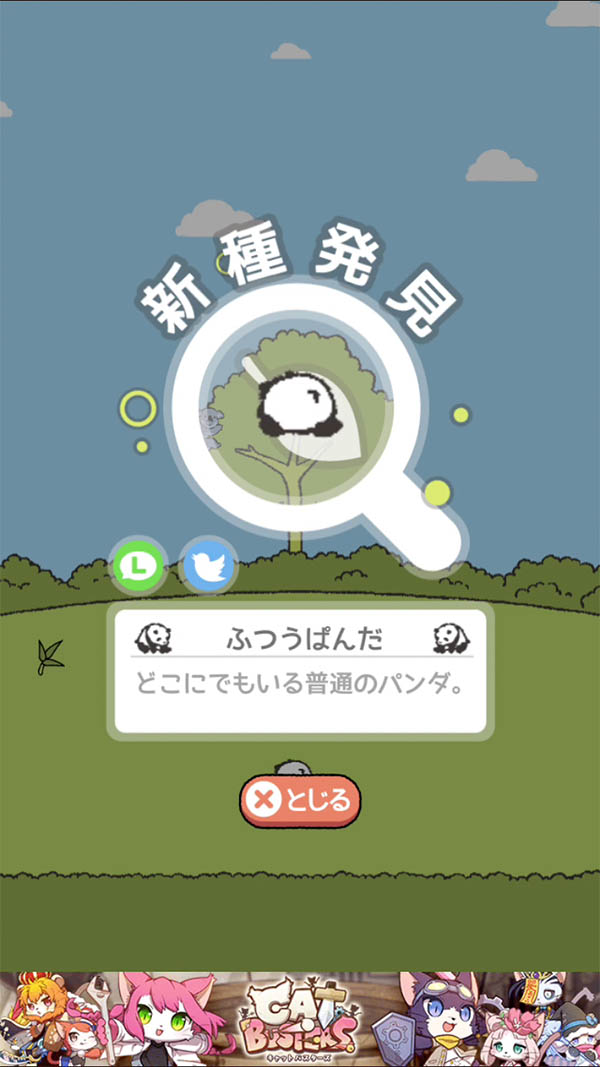Image resolution: width=600 pixels, height=1067 pixels.
Task: Open the Cat Busters ad banner
Action: coord(300,1018)
